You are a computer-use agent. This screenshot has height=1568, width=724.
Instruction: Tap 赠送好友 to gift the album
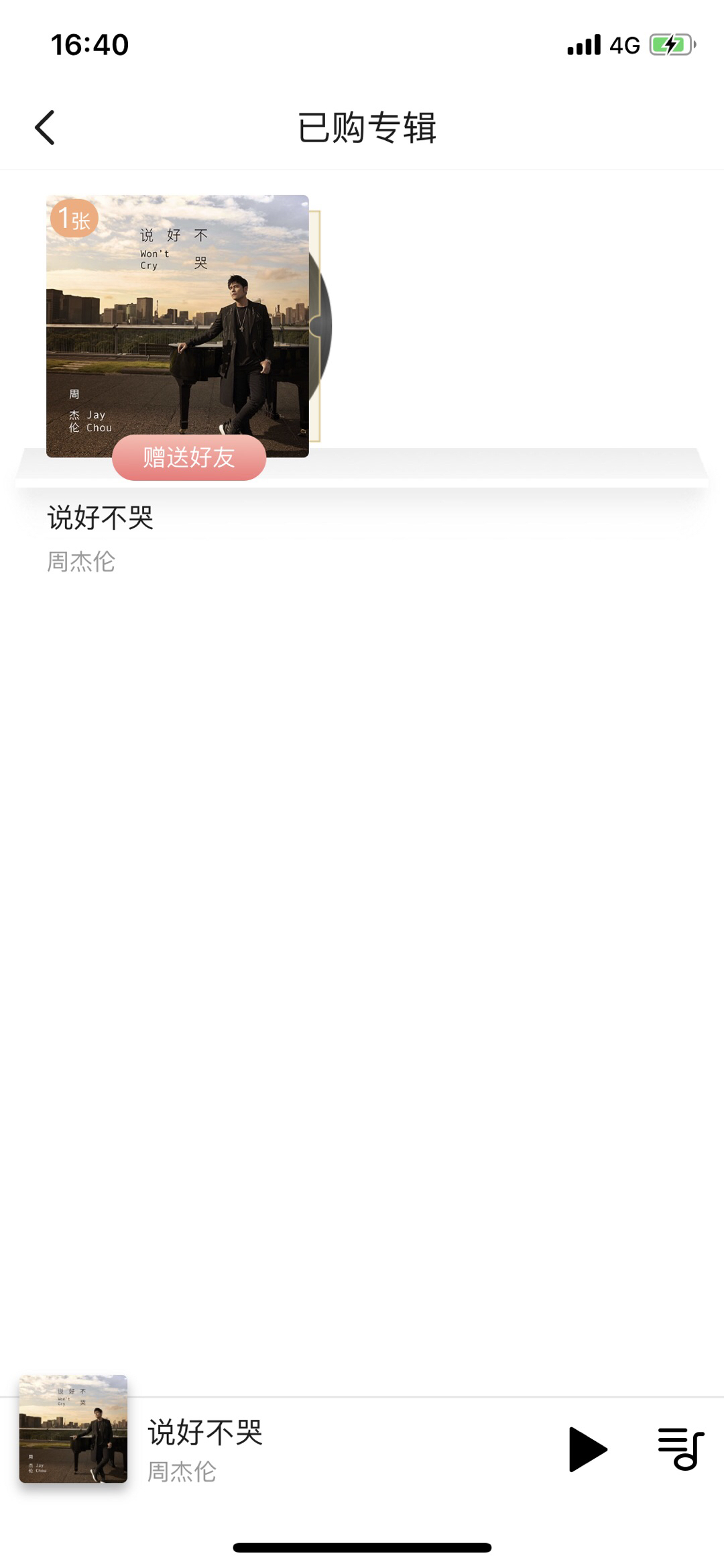189,457
